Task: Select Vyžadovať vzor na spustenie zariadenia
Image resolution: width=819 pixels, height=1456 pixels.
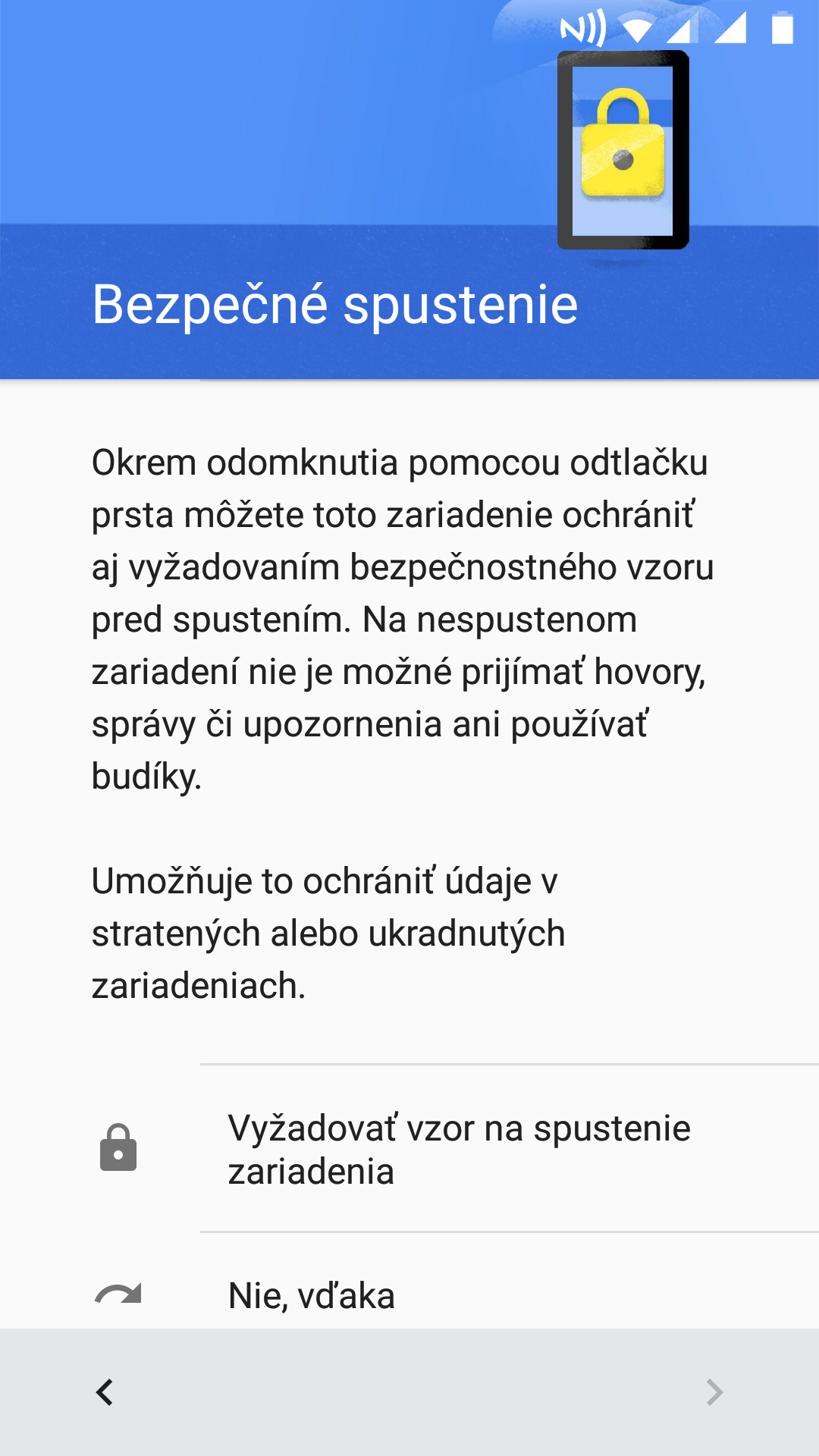Action: pos(409,1148)
